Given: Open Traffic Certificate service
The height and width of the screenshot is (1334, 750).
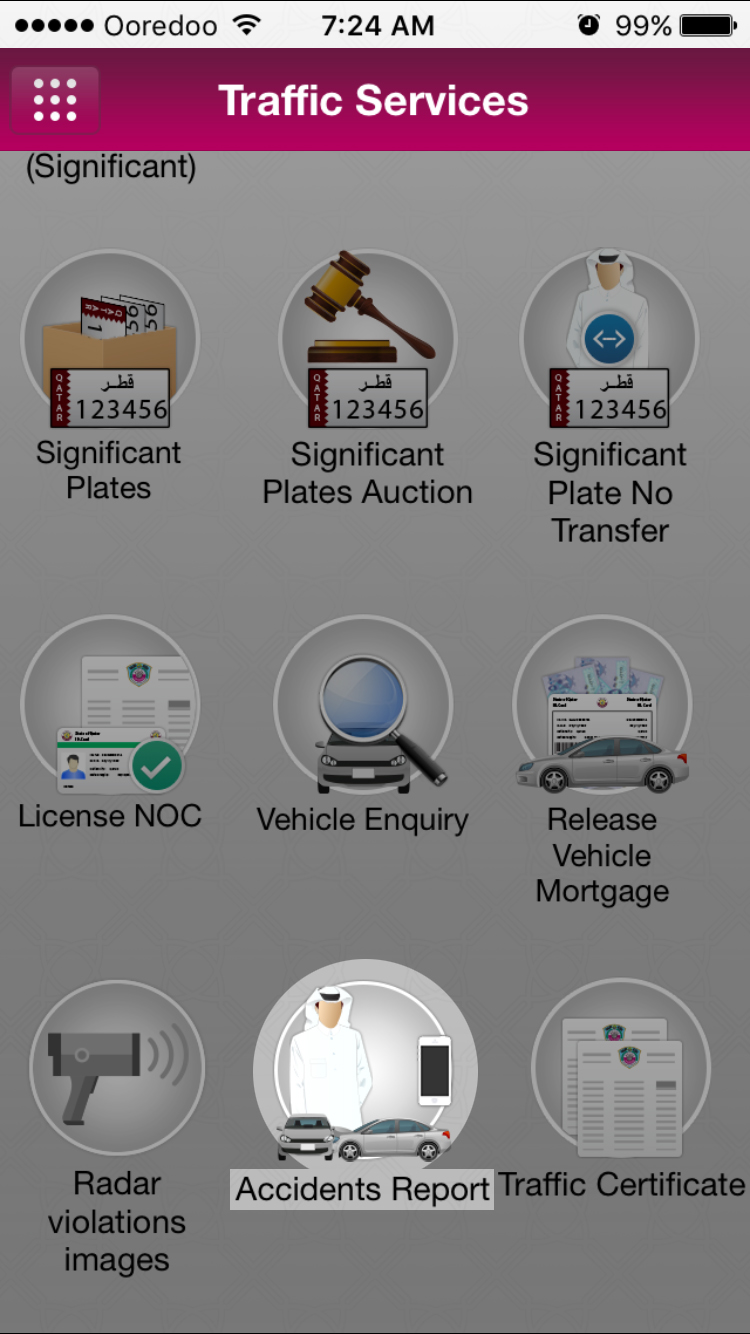Looking at the screenshot, I should coord(621,1068).
